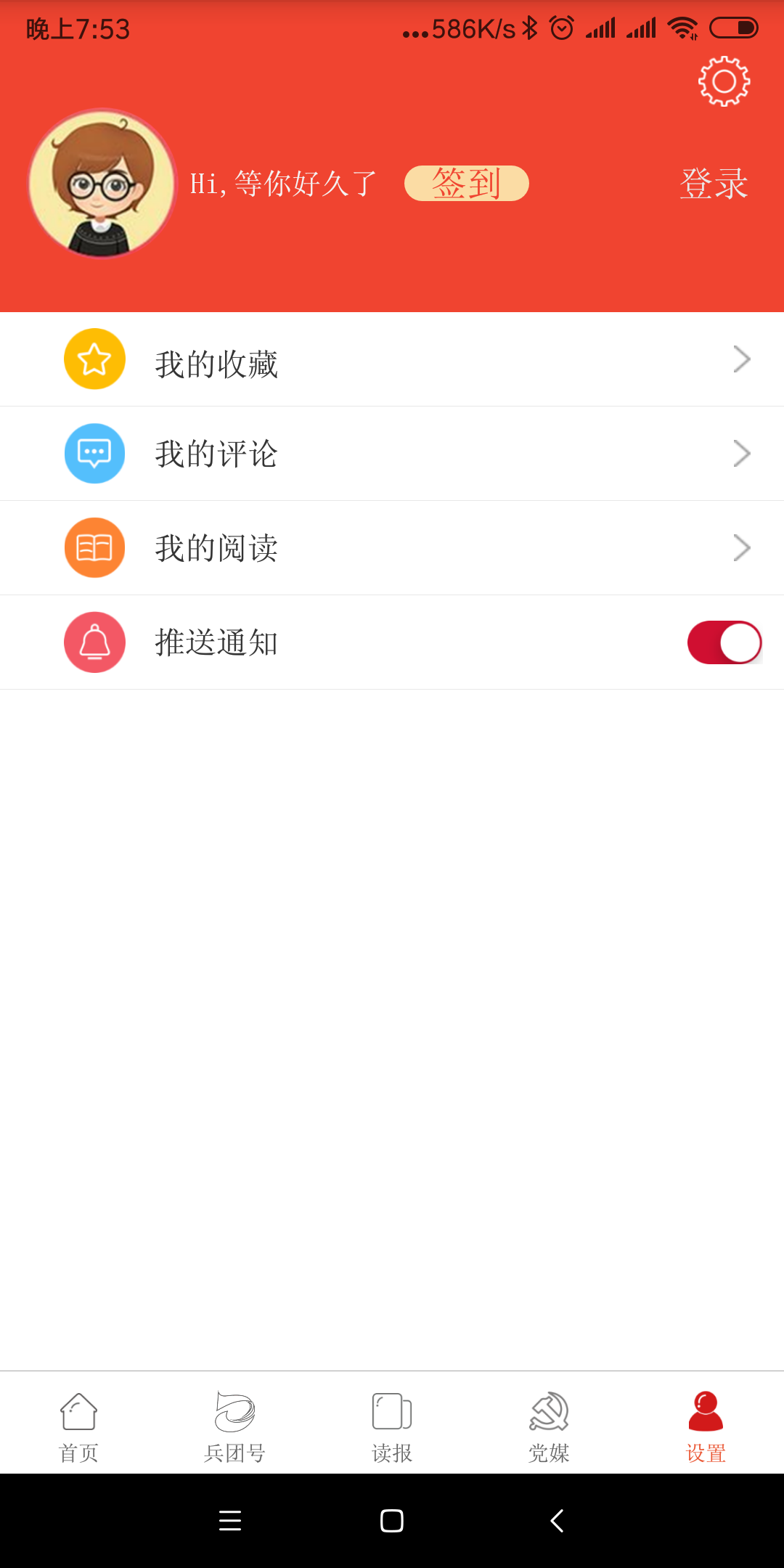This screenshot has height=1568, width=784.
Task: Disable the 推送通知 push notification switch
Action: click(723, 642)
